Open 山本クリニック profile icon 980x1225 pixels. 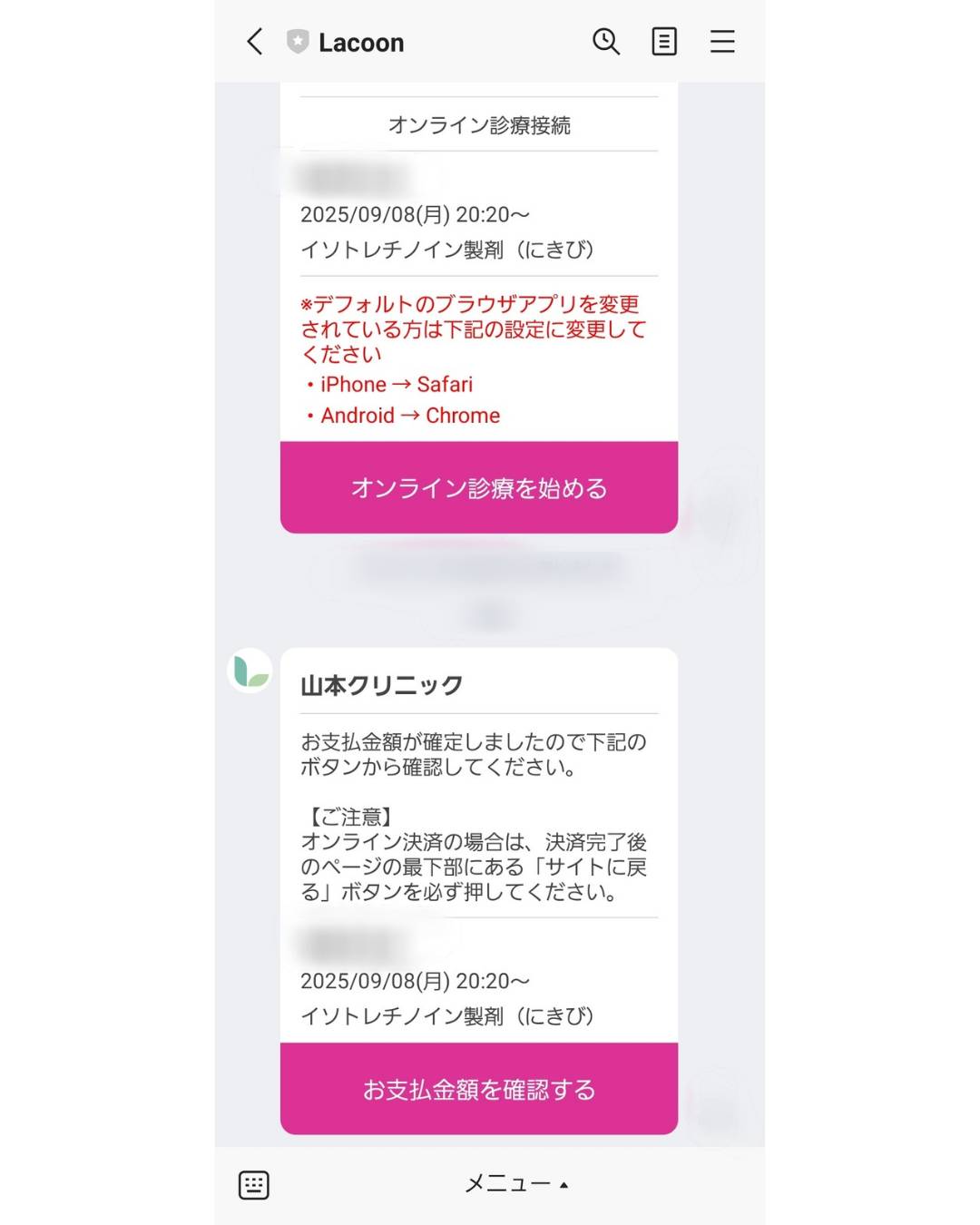250,671
